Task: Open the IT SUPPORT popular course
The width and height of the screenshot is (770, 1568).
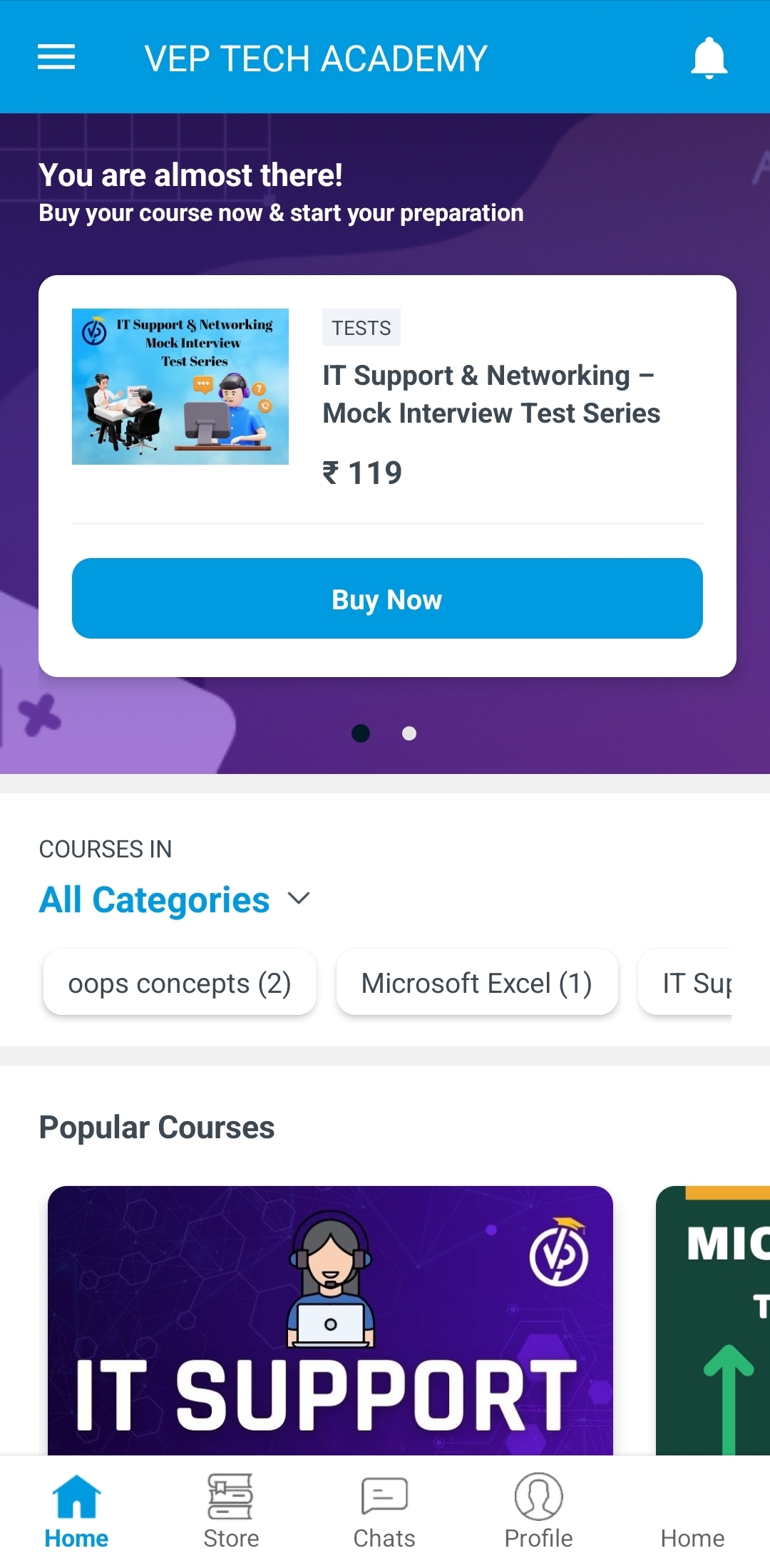Action: [330, 1320]
